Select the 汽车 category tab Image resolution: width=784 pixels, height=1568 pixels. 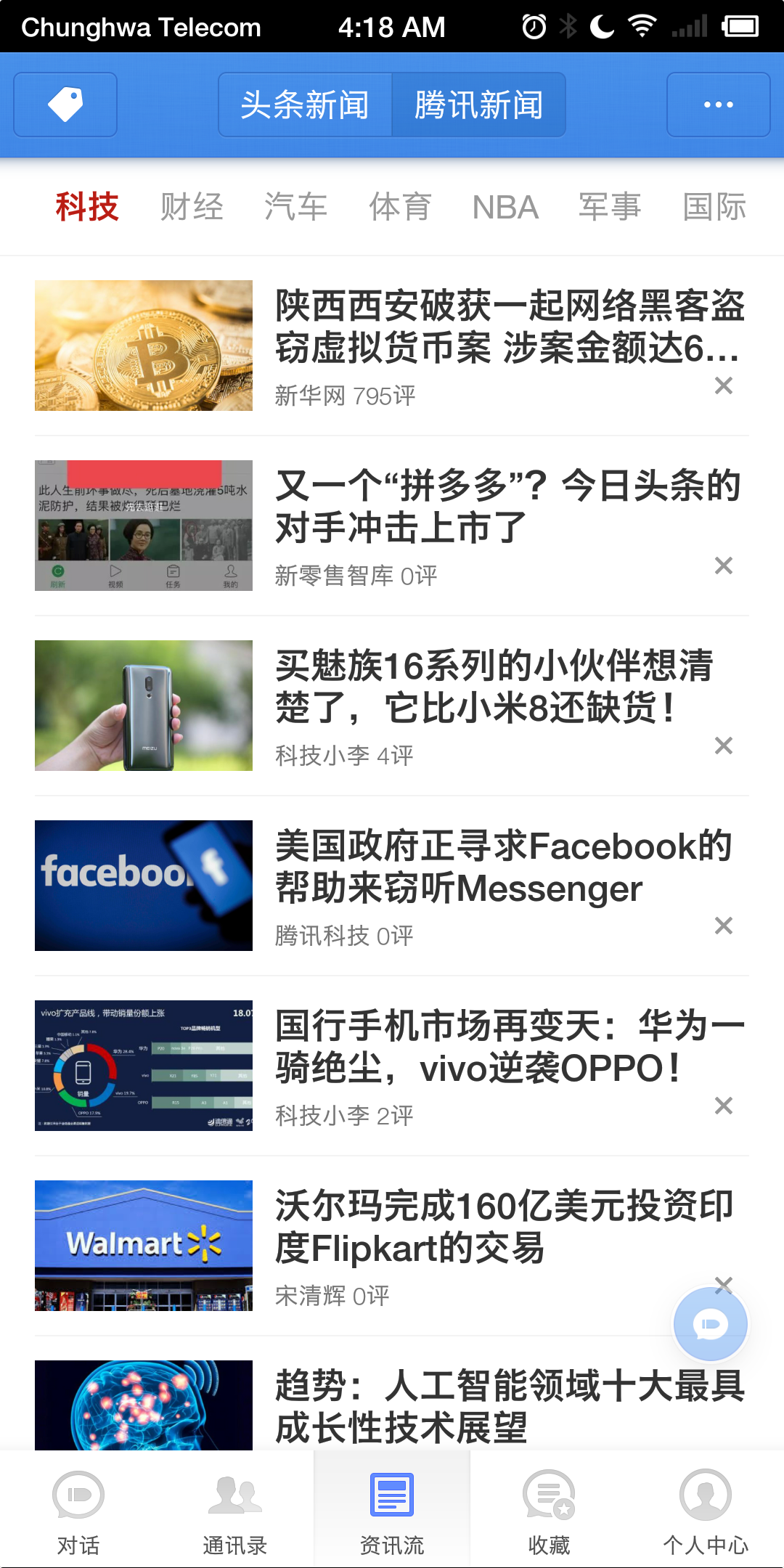(x=296, y=207)
